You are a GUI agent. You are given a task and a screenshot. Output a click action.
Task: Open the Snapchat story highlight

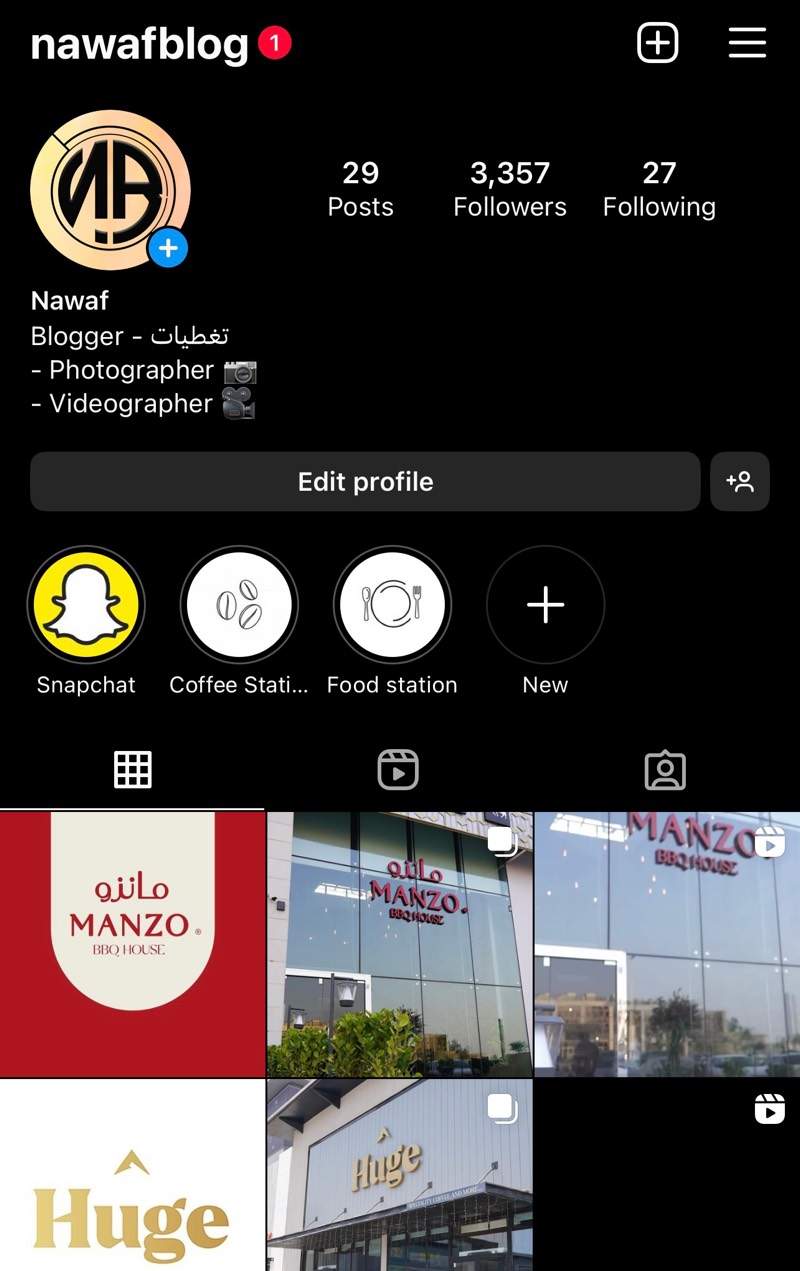86,605
